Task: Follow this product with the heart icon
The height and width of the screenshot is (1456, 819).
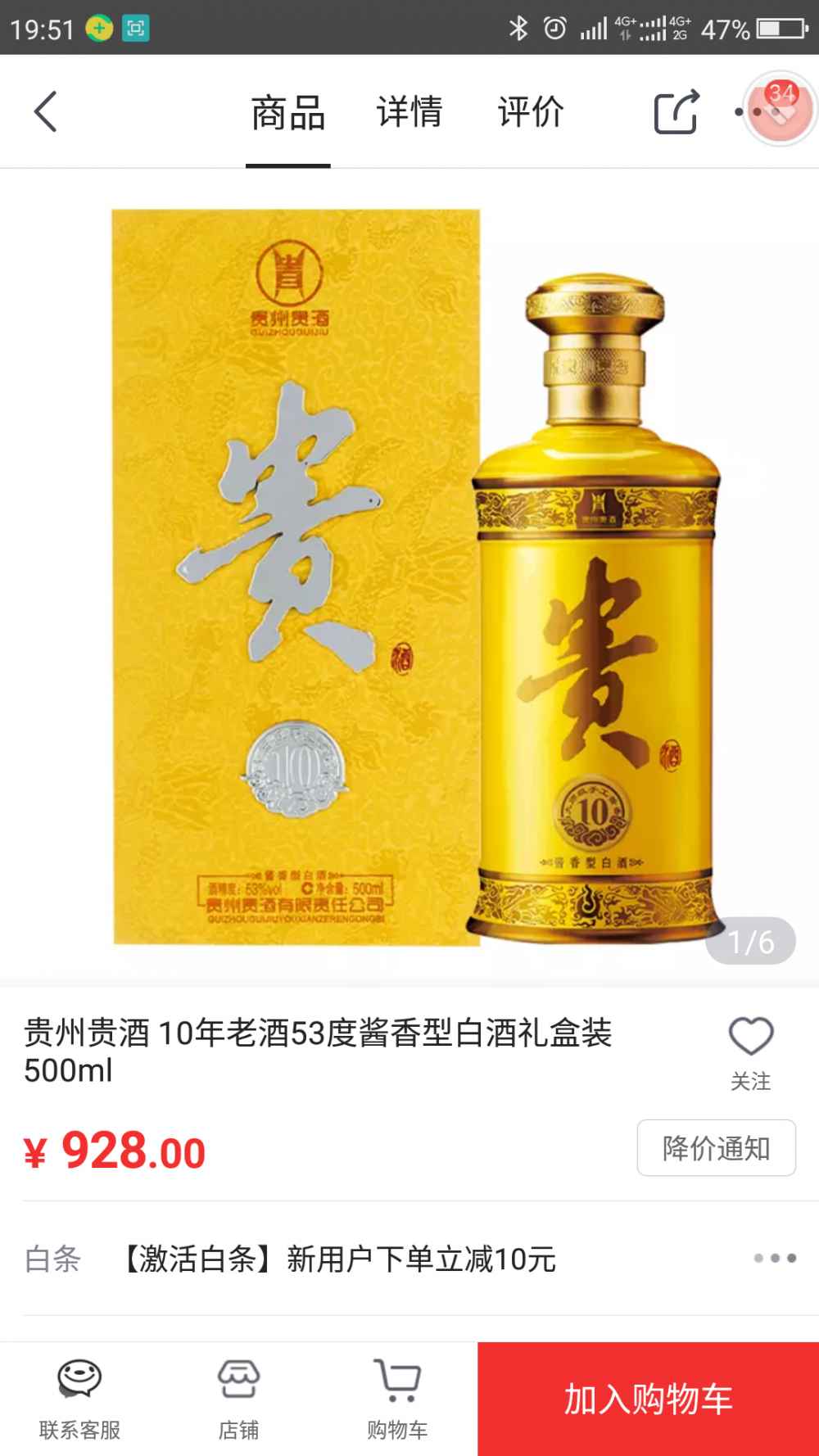Action: point(751,1053)
